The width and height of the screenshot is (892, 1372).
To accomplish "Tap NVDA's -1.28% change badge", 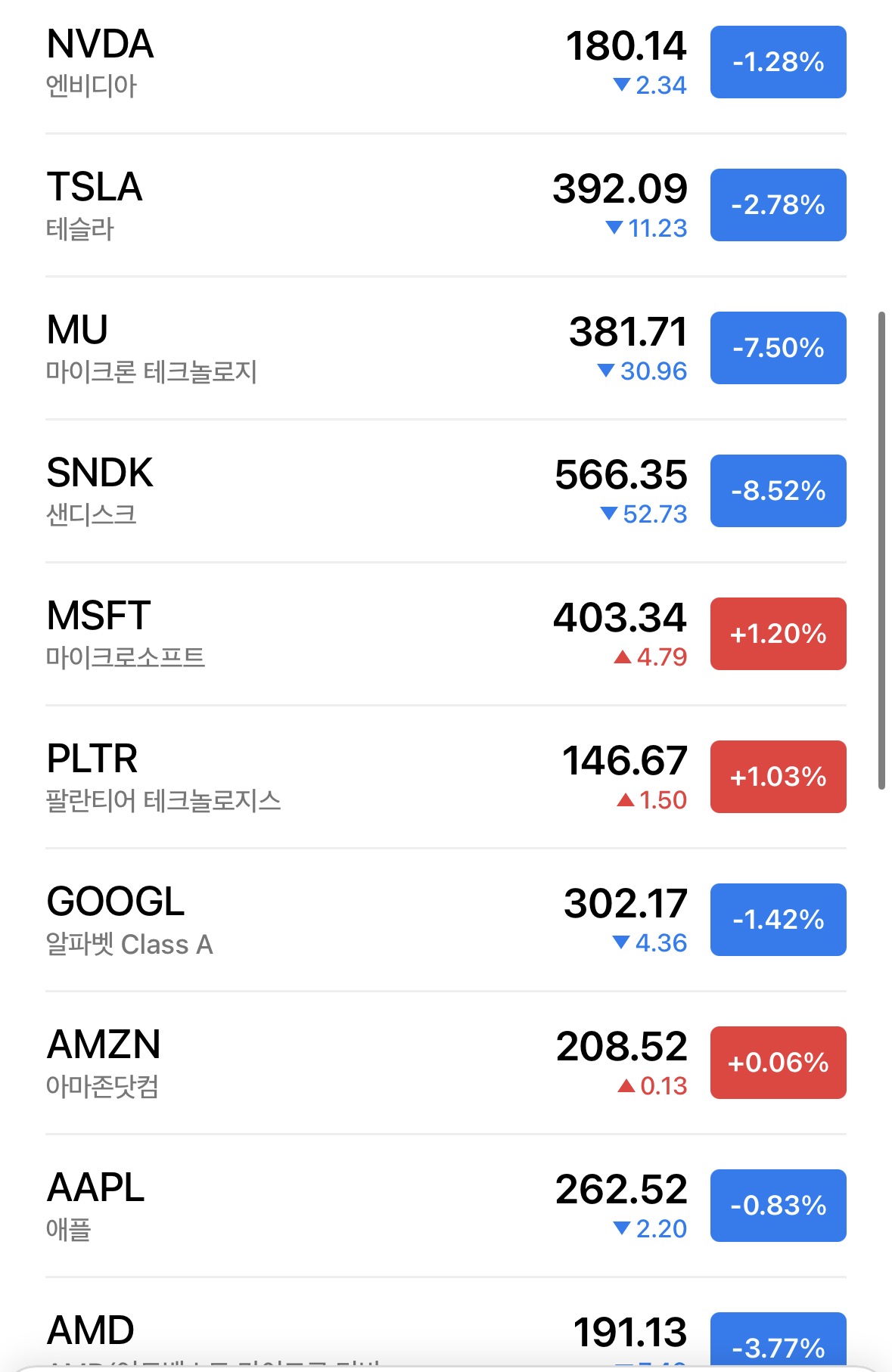I will 778,62.
